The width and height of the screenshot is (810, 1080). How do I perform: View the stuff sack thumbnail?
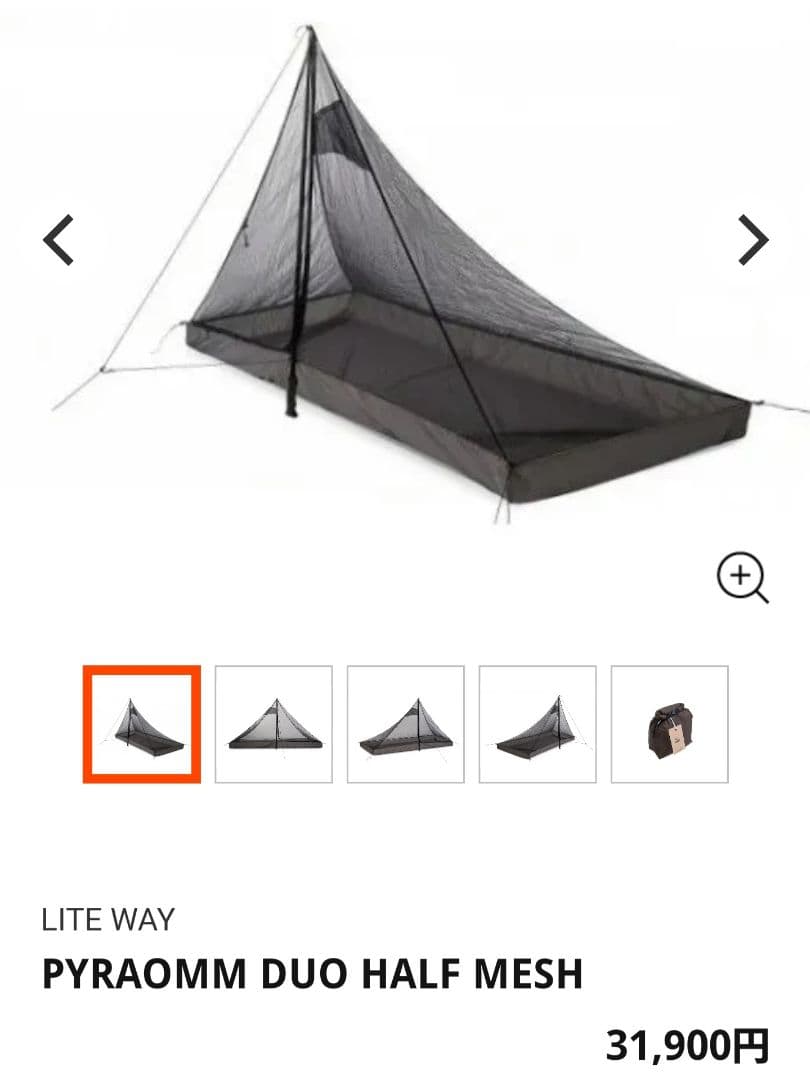pyautogui.click(x=669, y=724)
